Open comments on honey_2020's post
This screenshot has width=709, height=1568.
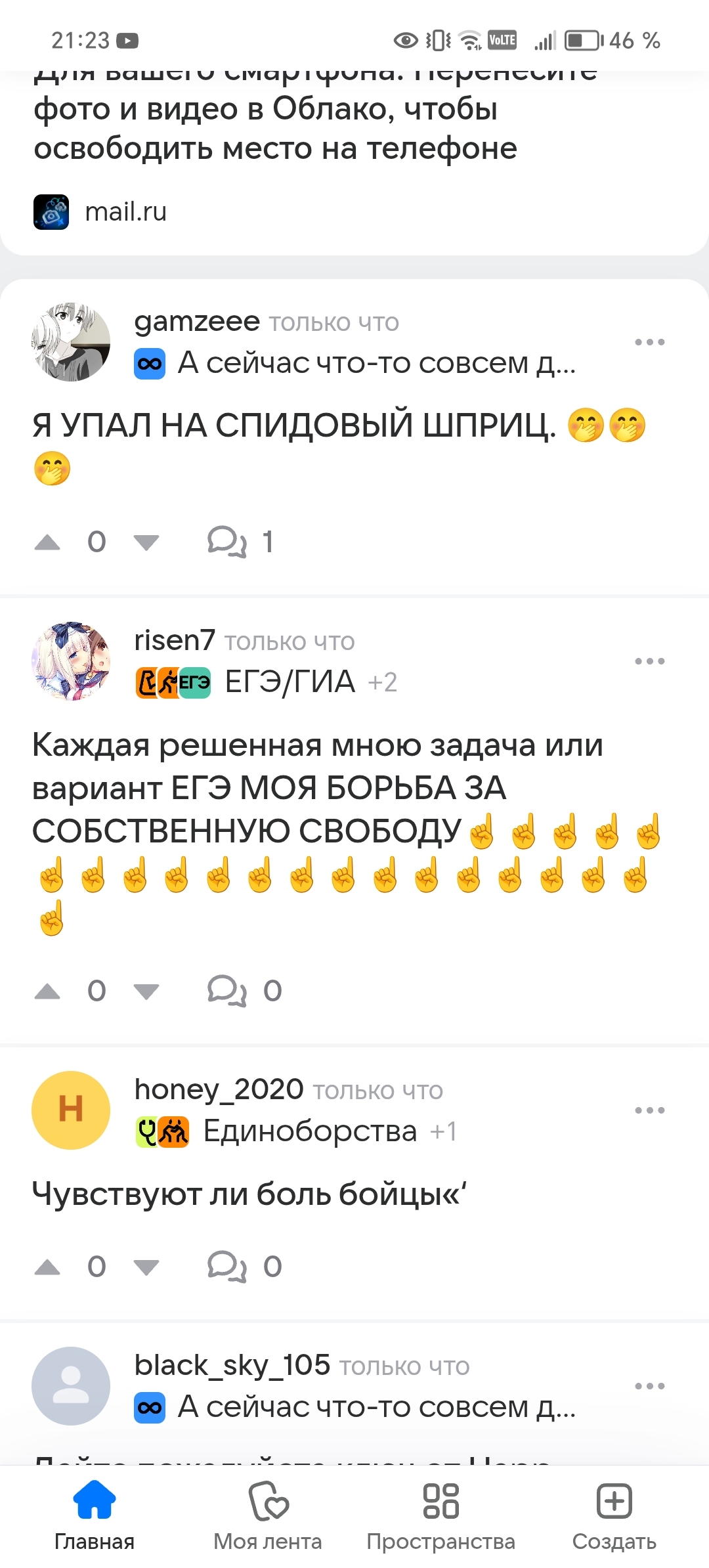click(x=227, y=1267)
